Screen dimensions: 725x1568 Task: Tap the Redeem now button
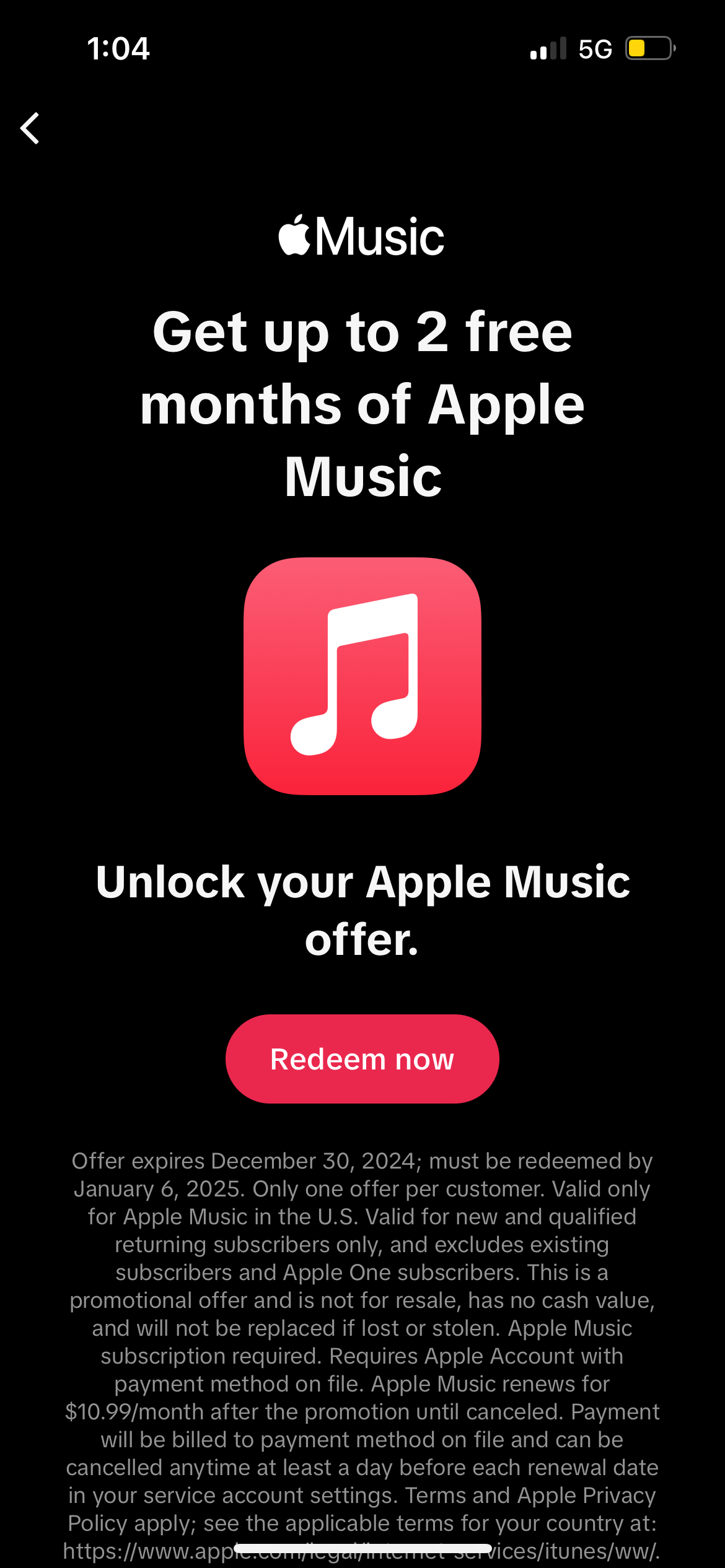(362, 1059)
